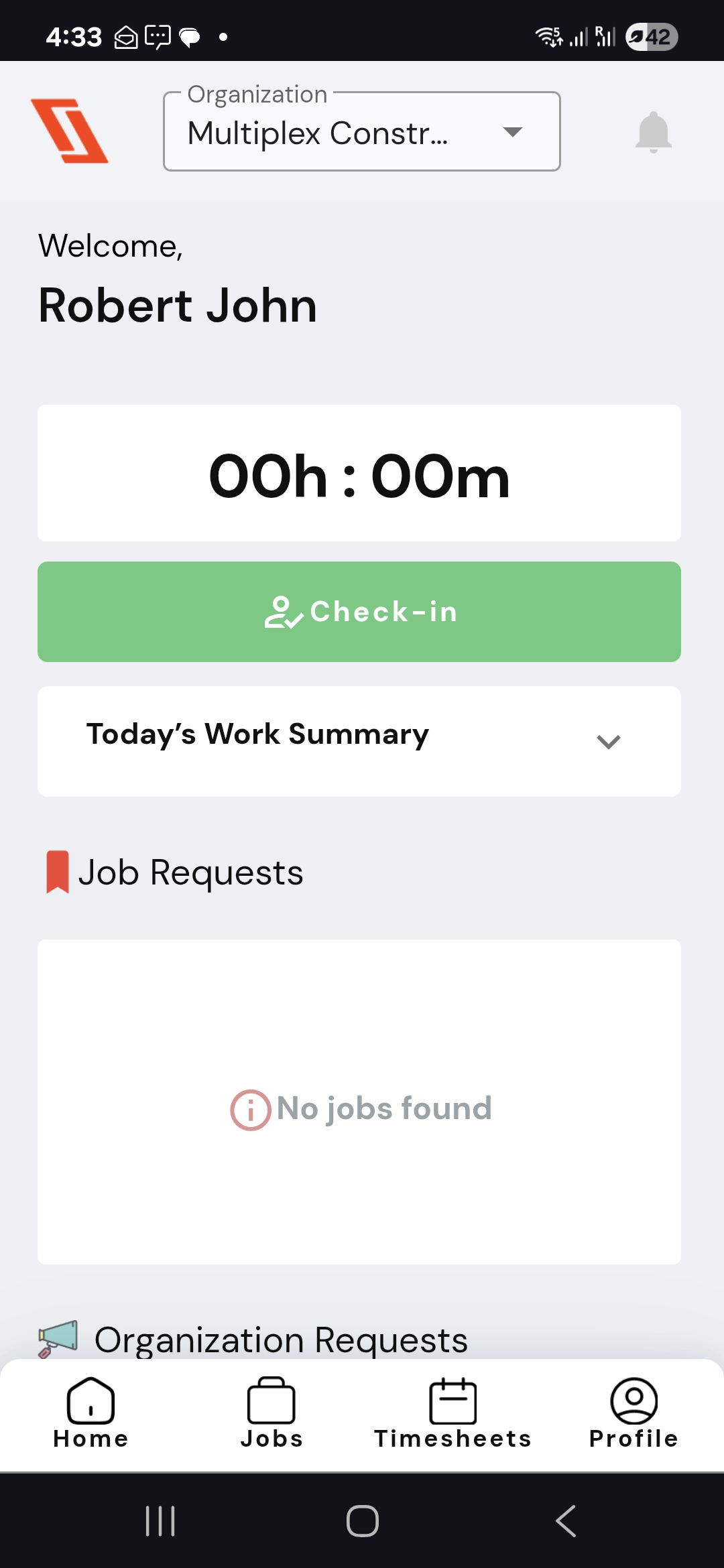Open the notifications bell
The height and width of the screenshot is (1568, 724).
[653, 132]
